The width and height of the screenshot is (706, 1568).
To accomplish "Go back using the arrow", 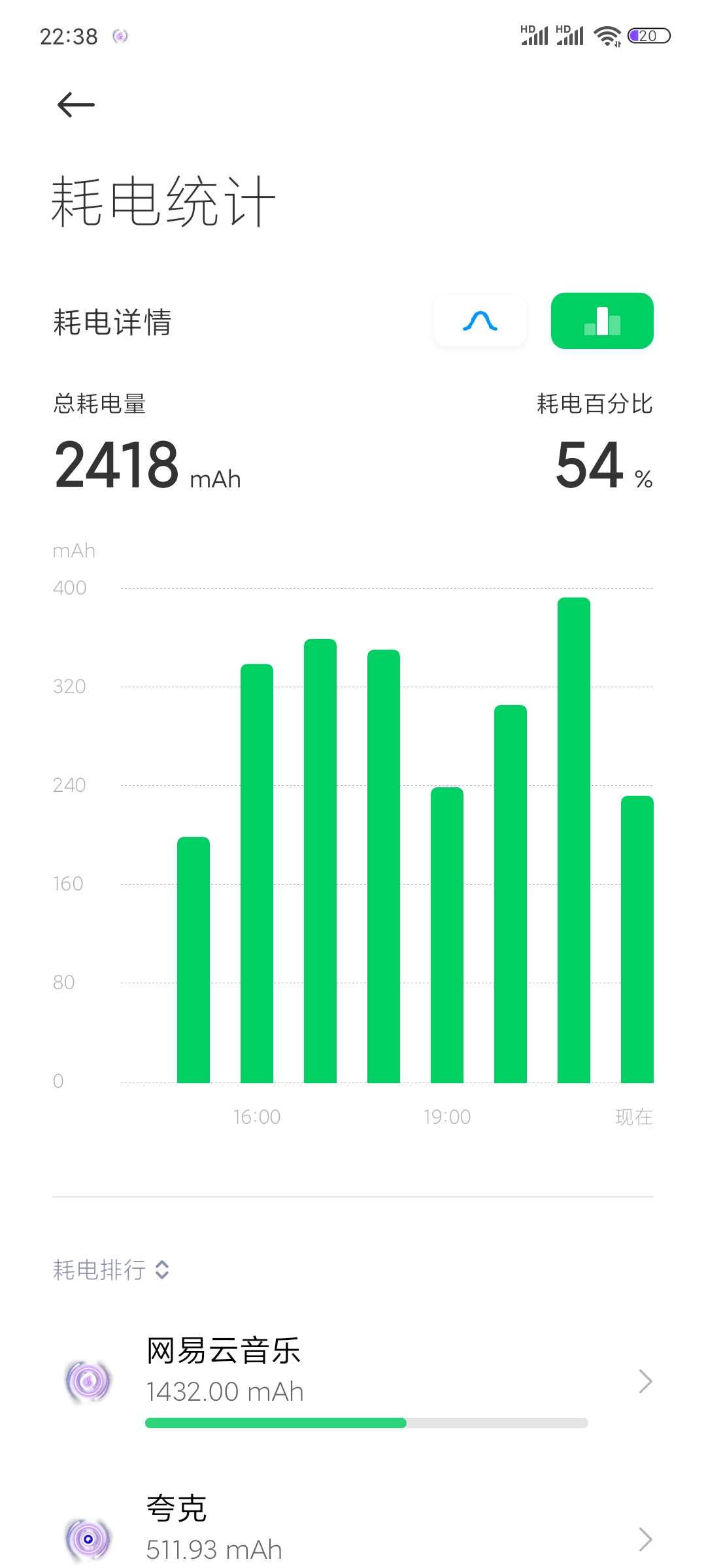I will click(76, 105).
